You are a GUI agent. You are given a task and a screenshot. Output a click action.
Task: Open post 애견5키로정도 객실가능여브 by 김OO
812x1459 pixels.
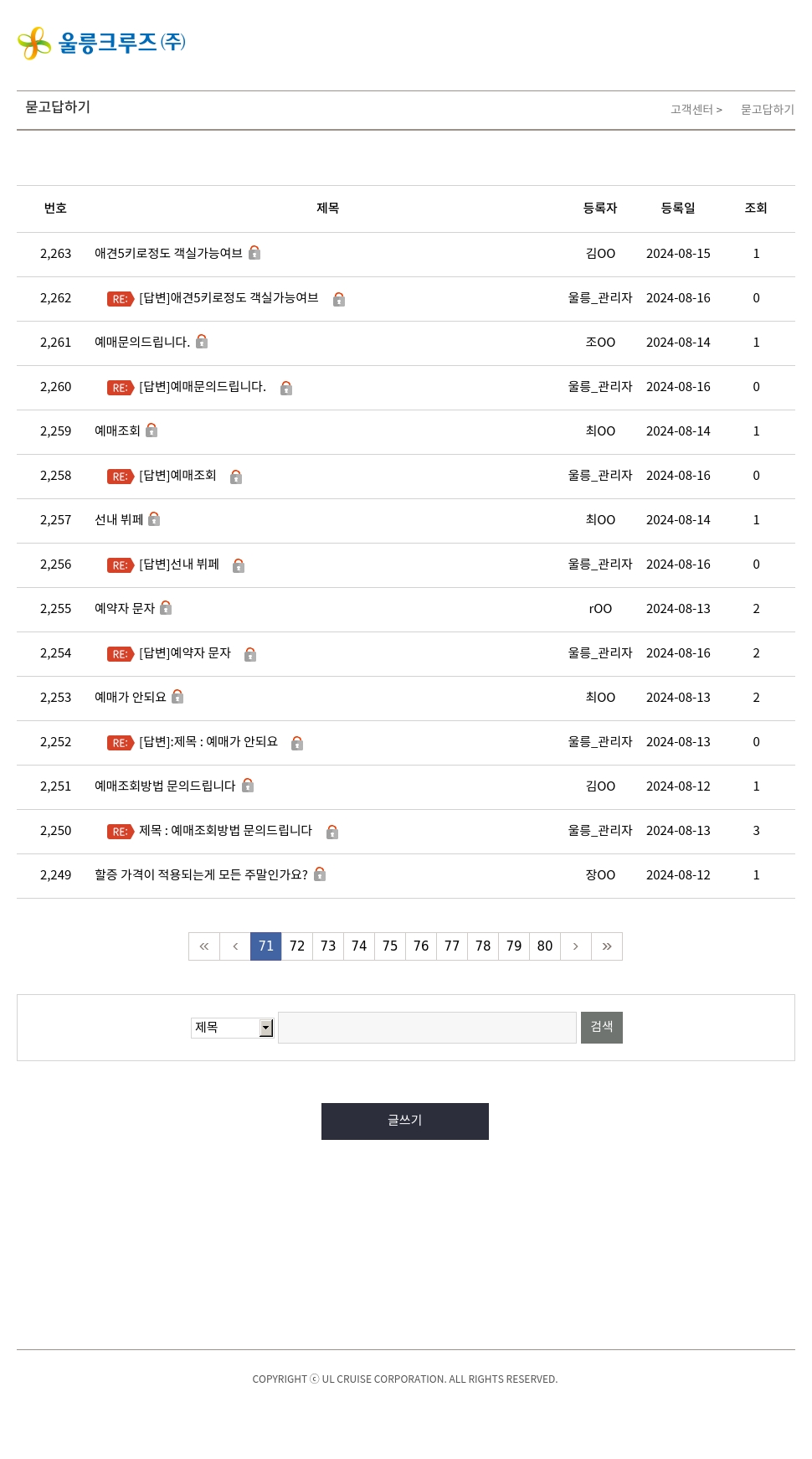pyautogui.click(x=168, y=254)
